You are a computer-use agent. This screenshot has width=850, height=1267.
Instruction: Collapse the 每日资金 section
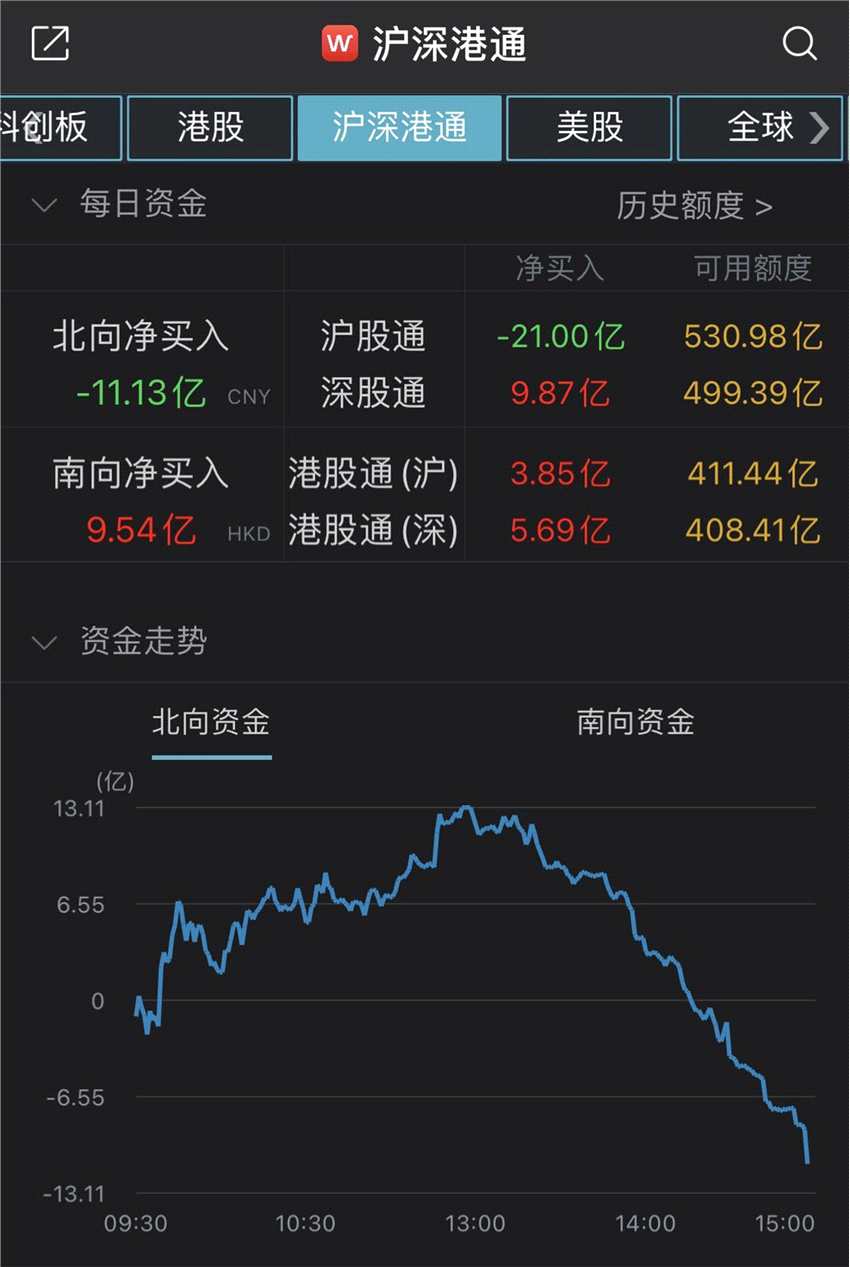coord(45,206)
